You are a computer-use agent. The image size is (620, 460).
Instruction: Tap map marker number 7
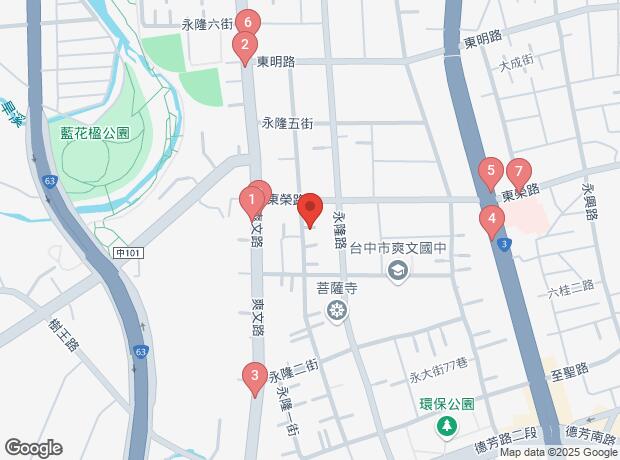518,172
